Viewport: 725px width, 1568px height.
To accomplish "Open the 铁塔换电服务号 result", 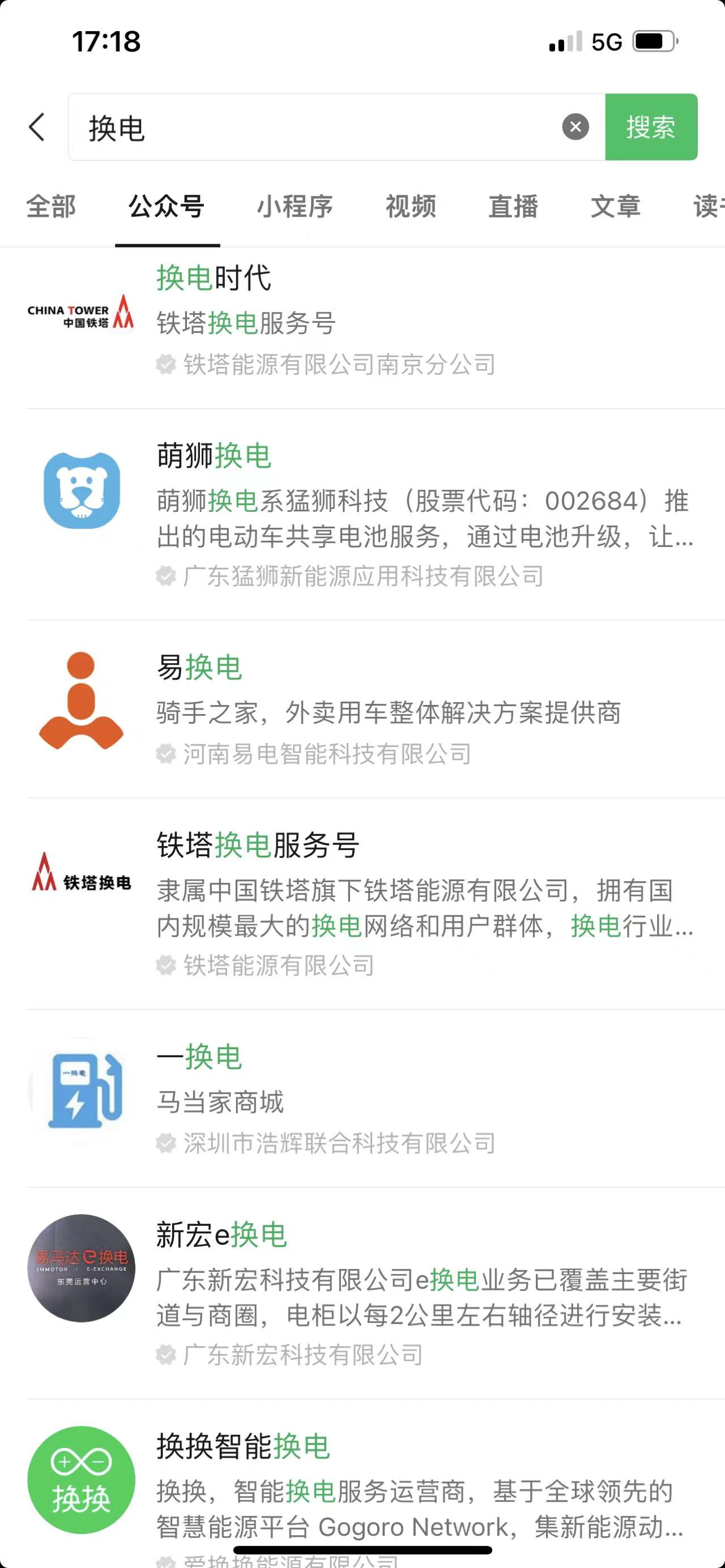I will pyautogui.click(x=365, y=904).
